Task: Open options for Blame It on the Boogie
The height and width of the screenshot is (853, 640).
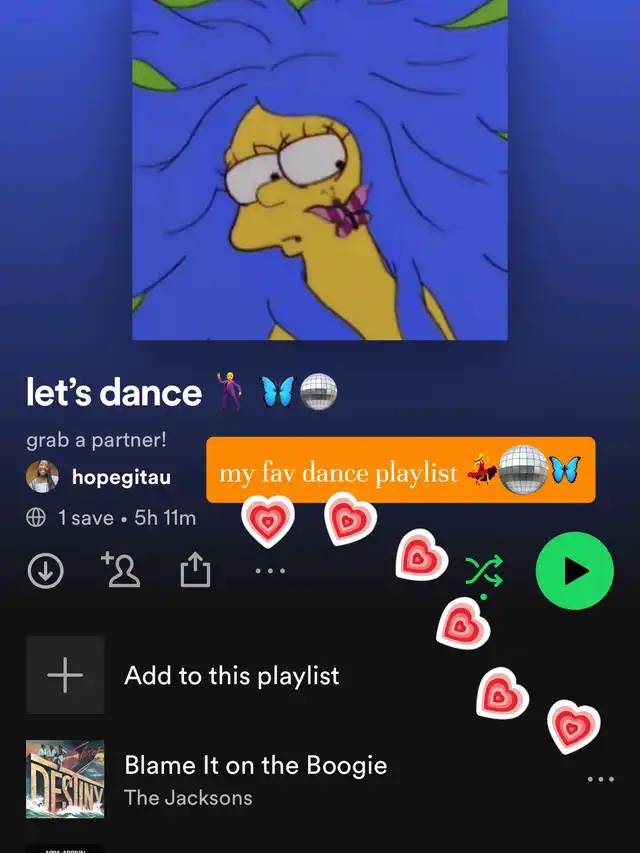Action: click(x=600, y=779)
